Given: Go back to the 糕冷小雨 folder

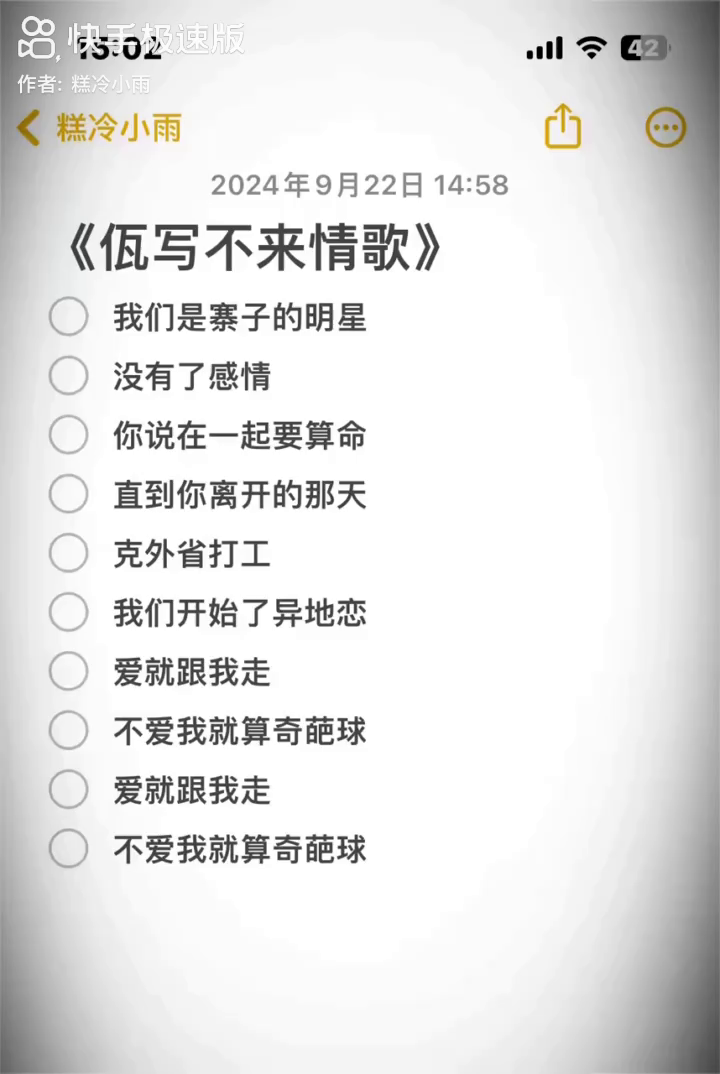Looking at the screenshot, I should click(x=98, y=128).
